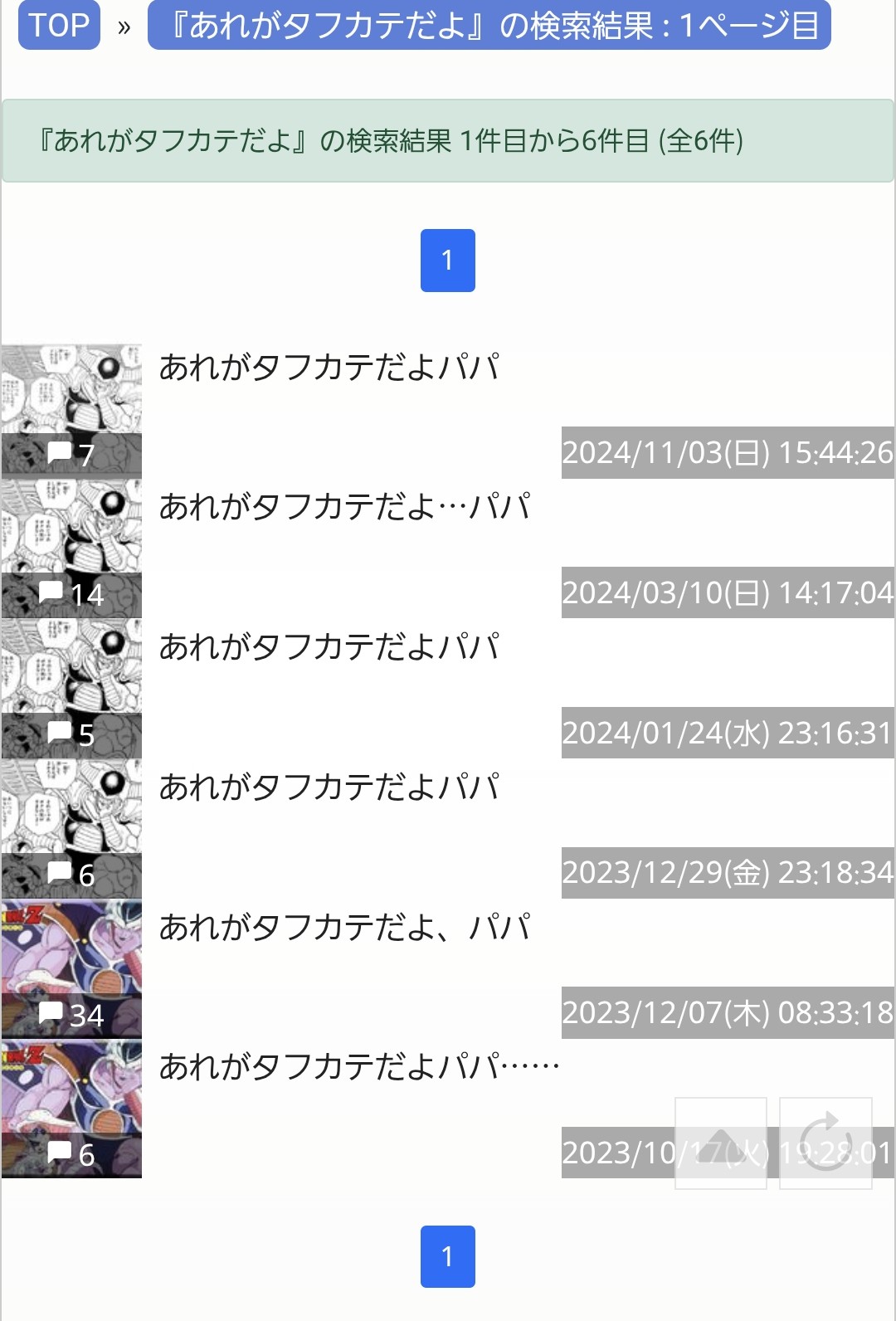
Task: Open the thread あれがタフカテだよ…パパ with 14 comments
Action: [x=448, y=549]
